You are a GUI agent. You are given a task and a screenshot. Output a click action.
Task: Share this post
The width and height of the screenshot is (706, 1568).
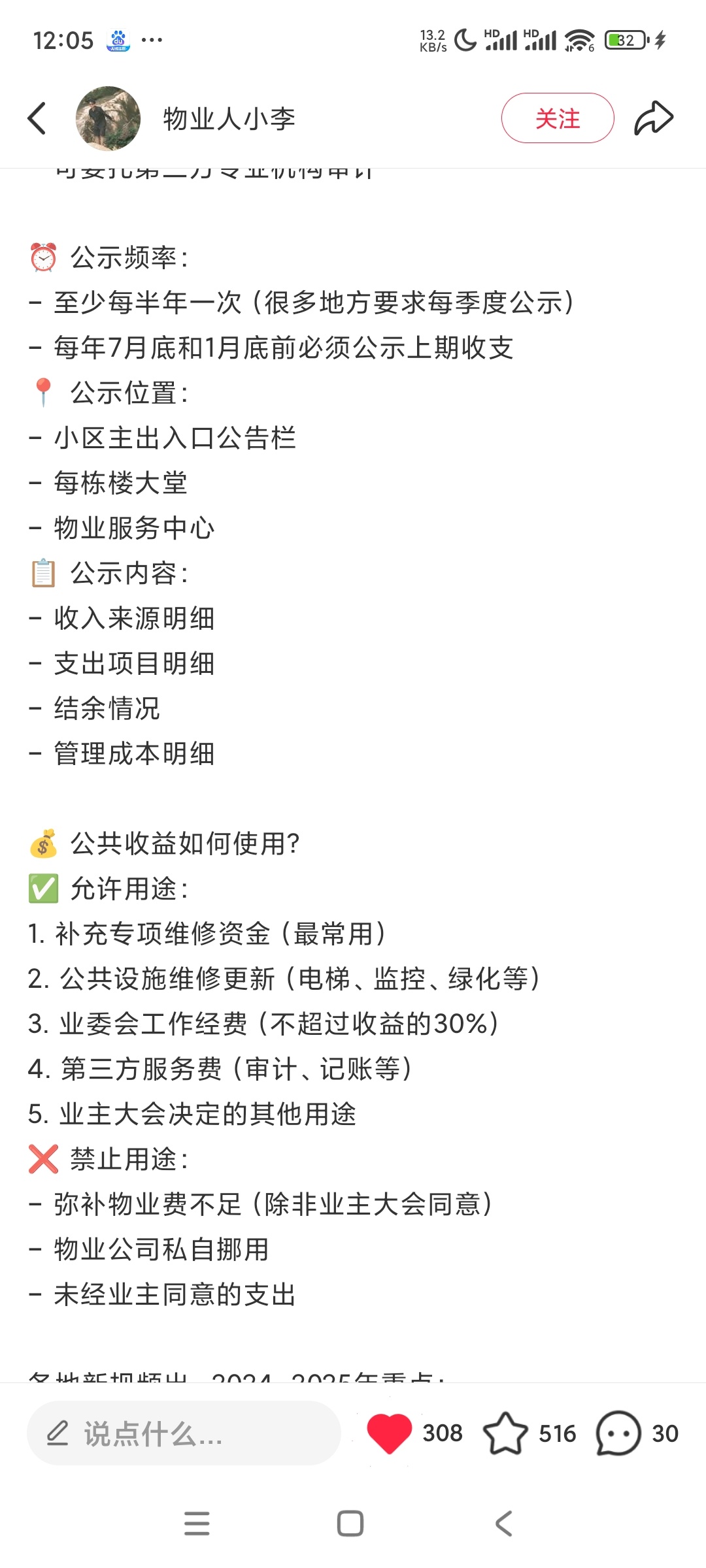[x=653, y=118]
